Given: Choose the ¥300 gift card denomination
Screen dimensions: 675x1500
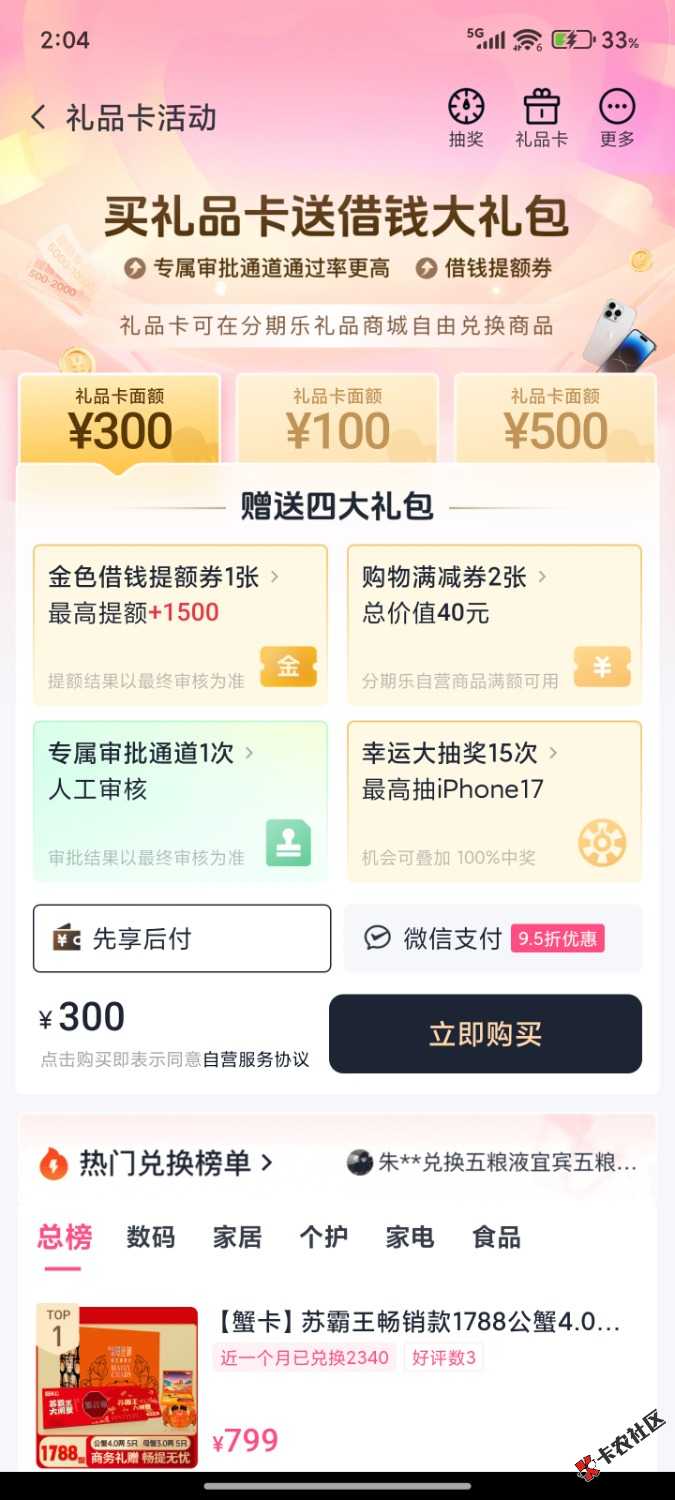Looking at the screenshot, I should click(x=120, y=420).
